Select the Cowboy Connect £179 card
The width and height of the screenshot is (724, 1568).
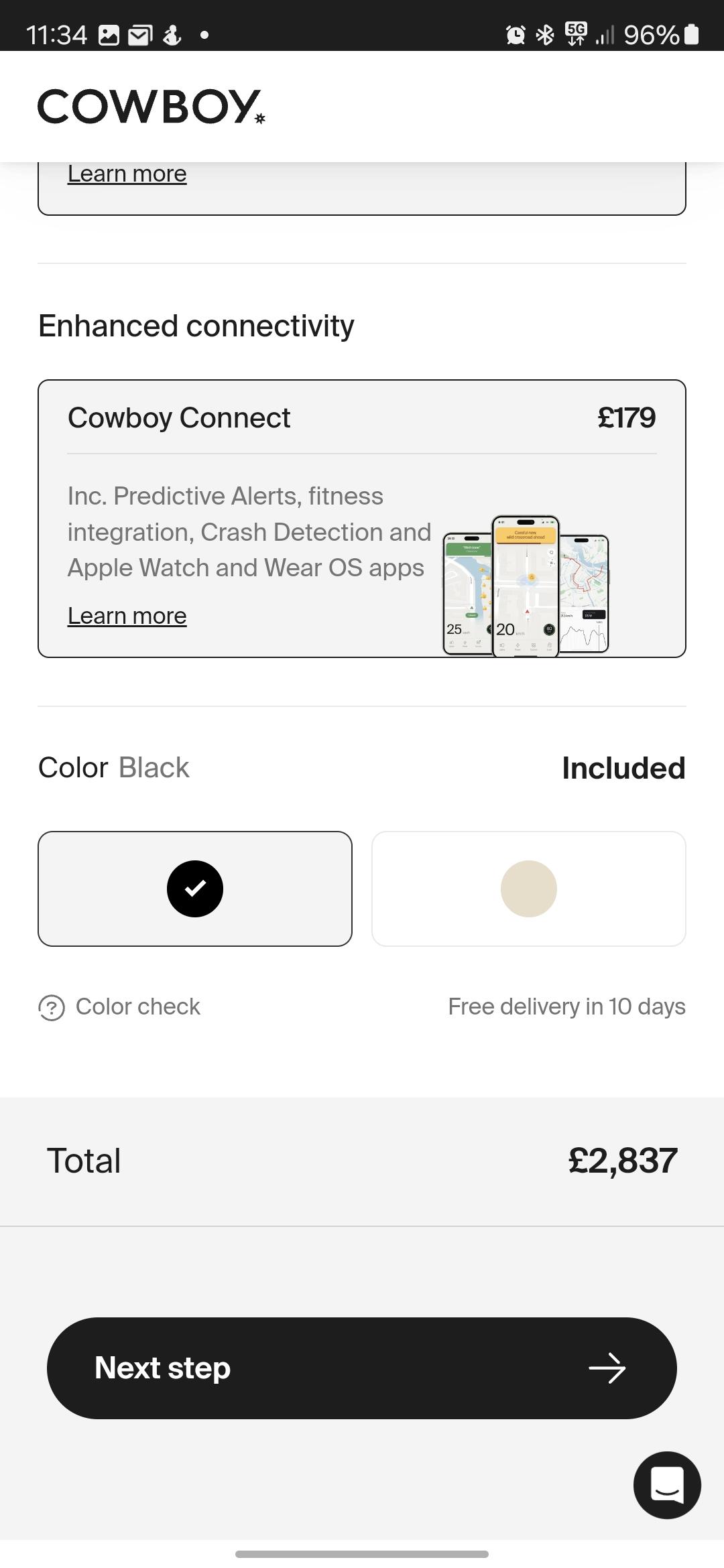[362, 519]
